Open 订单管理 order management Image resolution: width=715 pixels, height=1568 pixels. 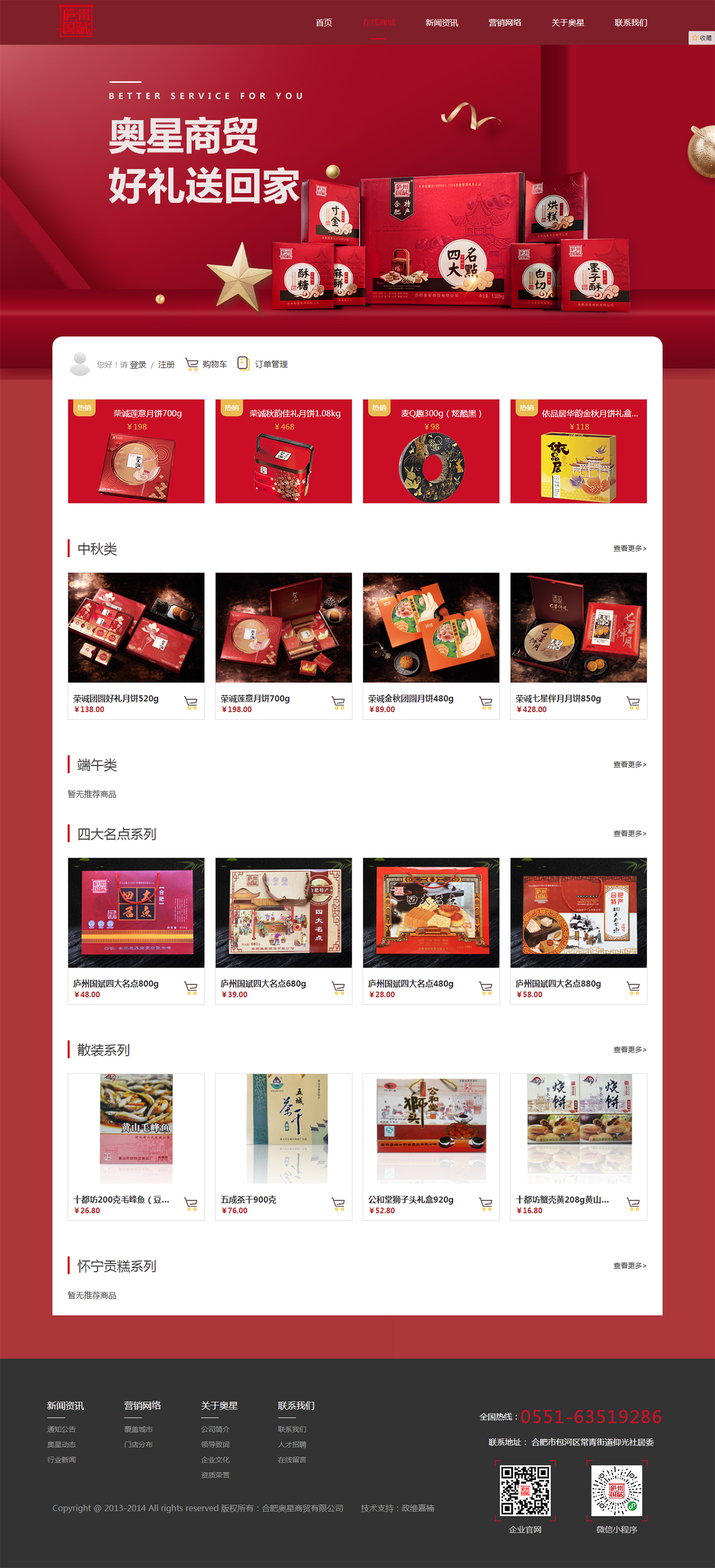pyautogui.click(x=263, y=364)
